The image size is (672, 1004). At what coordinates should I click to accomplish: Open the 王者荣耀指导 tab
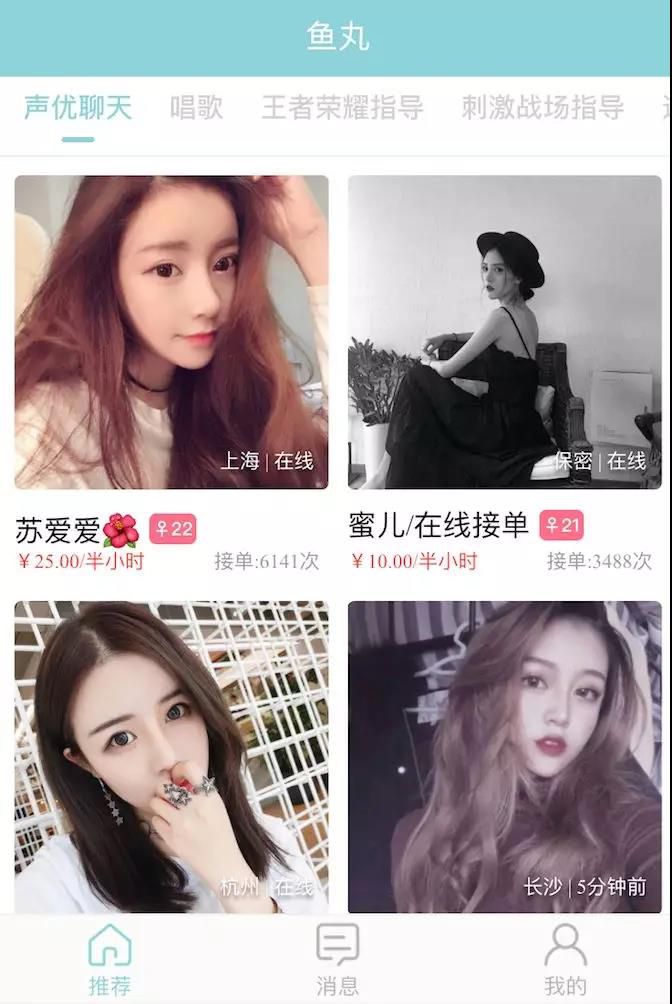tap(342, 108)
